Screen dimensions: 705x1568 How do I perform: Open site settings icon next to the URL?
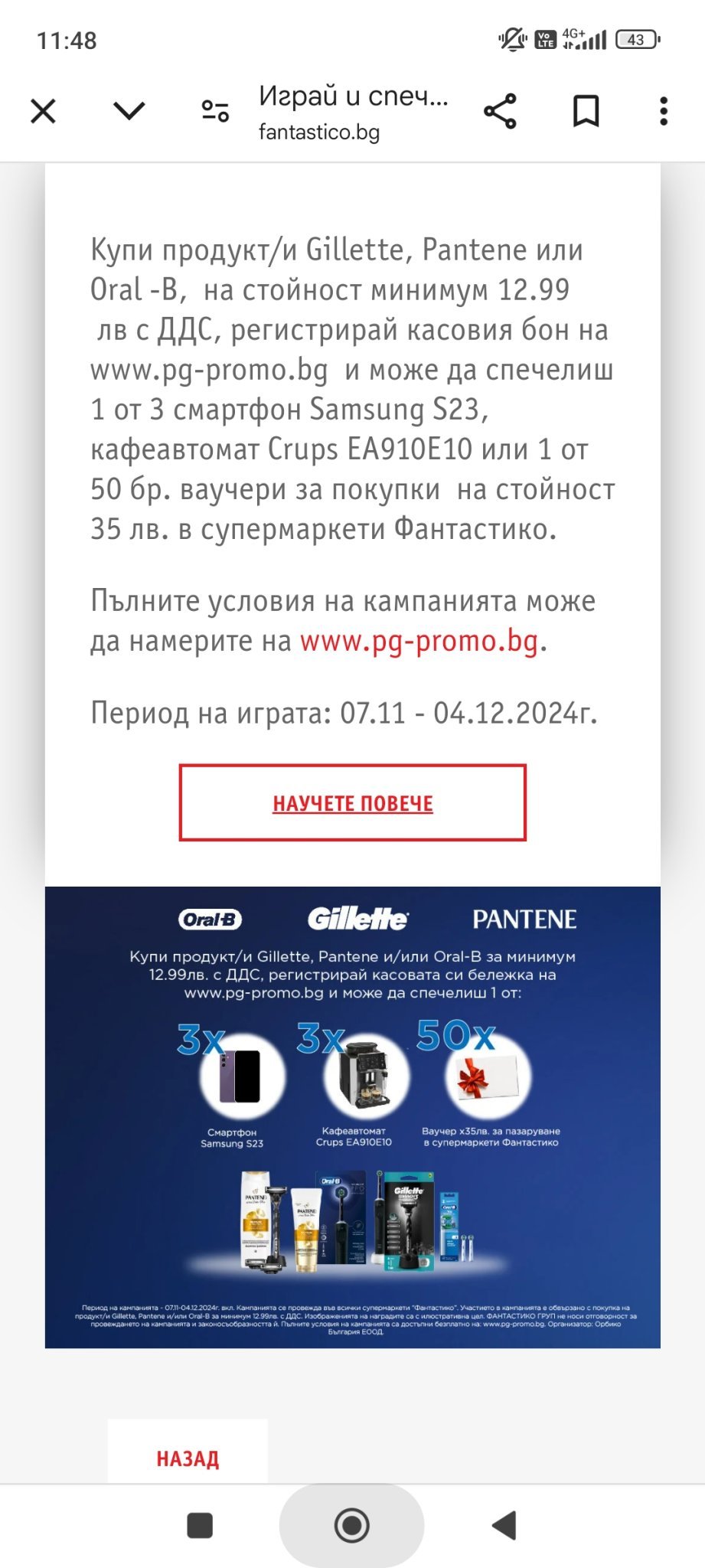(x=215, y=112)
